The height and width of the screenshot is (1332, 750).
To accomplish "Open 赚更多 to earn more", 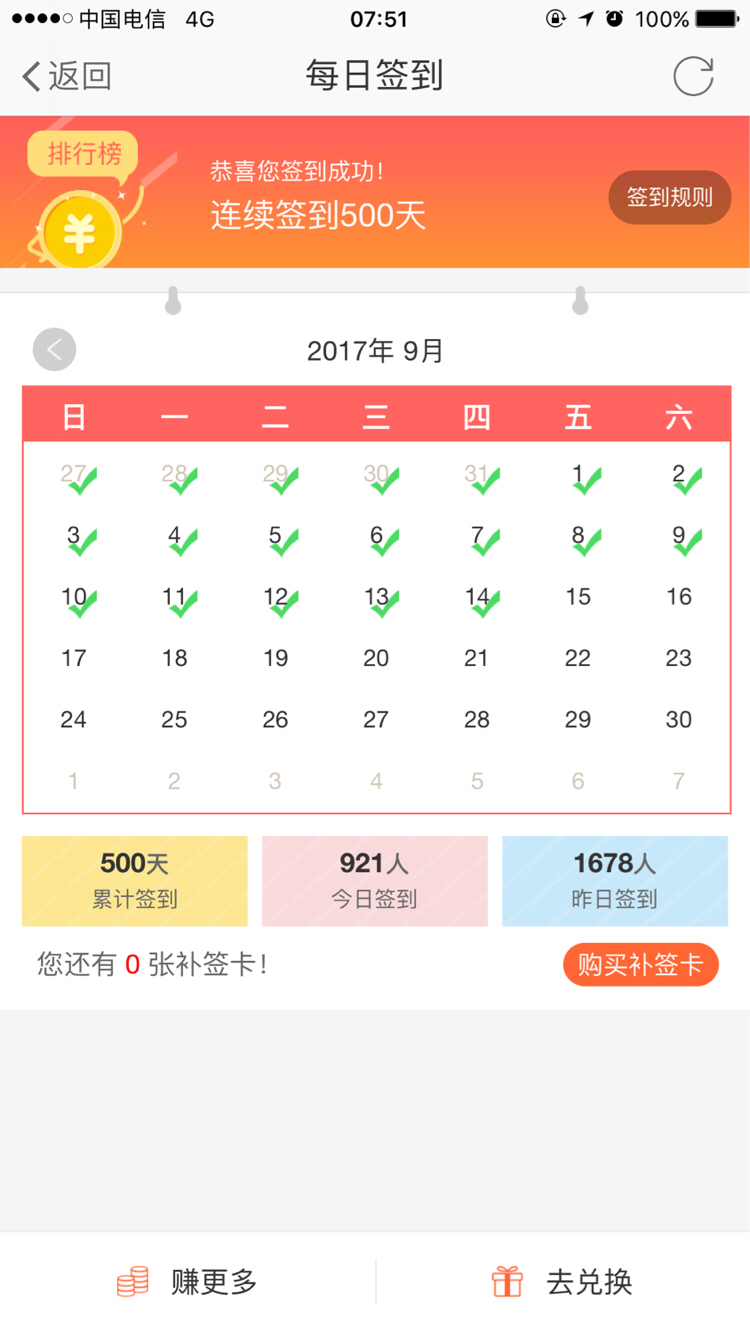I will tap(188, 1281).
